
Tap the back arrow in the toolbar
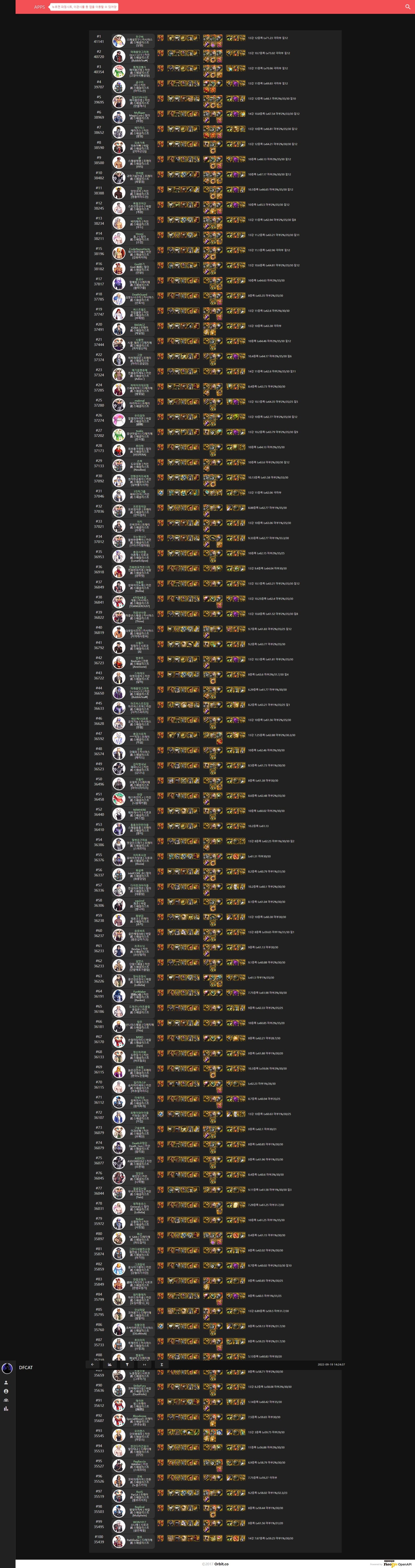92,1364
